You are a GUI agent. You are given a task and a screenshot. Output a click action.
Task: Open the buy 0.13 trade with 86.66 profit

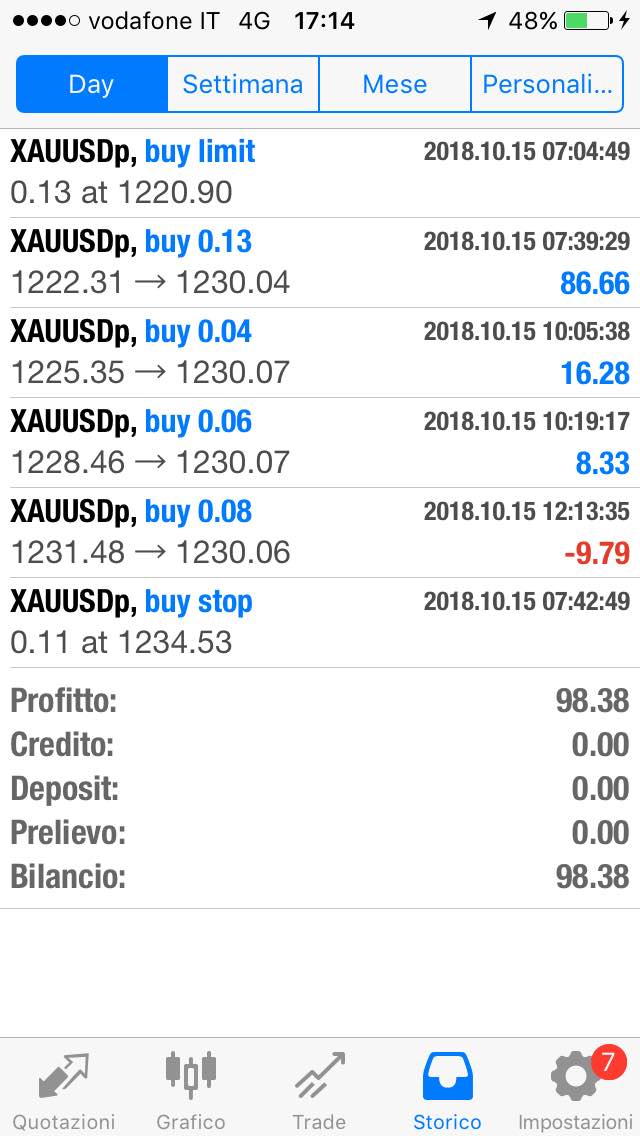[x=320, y=262]
